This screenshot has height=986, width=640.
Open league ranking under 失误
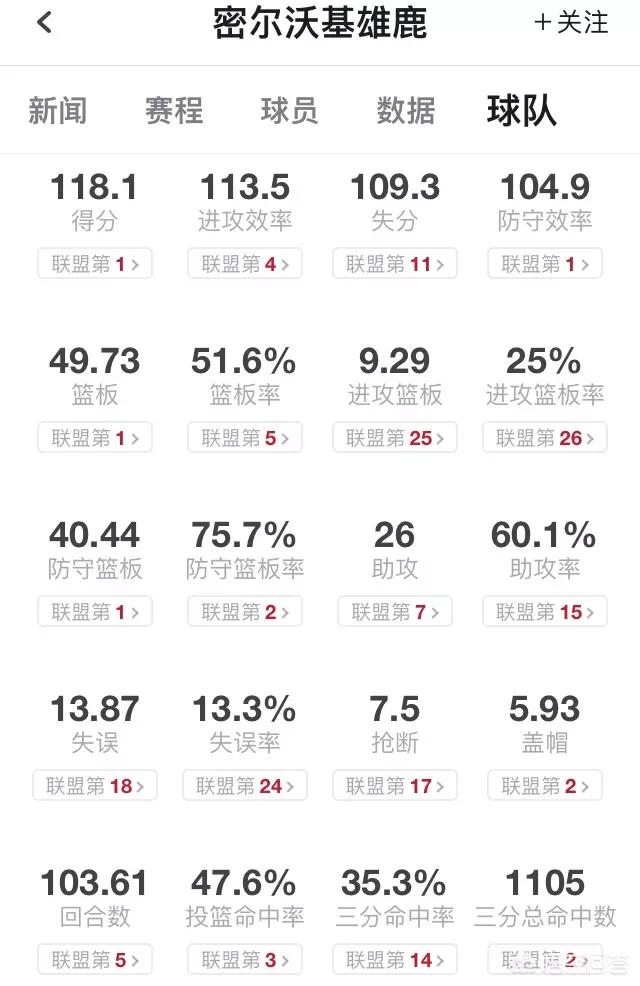click(x=95, y=786)
